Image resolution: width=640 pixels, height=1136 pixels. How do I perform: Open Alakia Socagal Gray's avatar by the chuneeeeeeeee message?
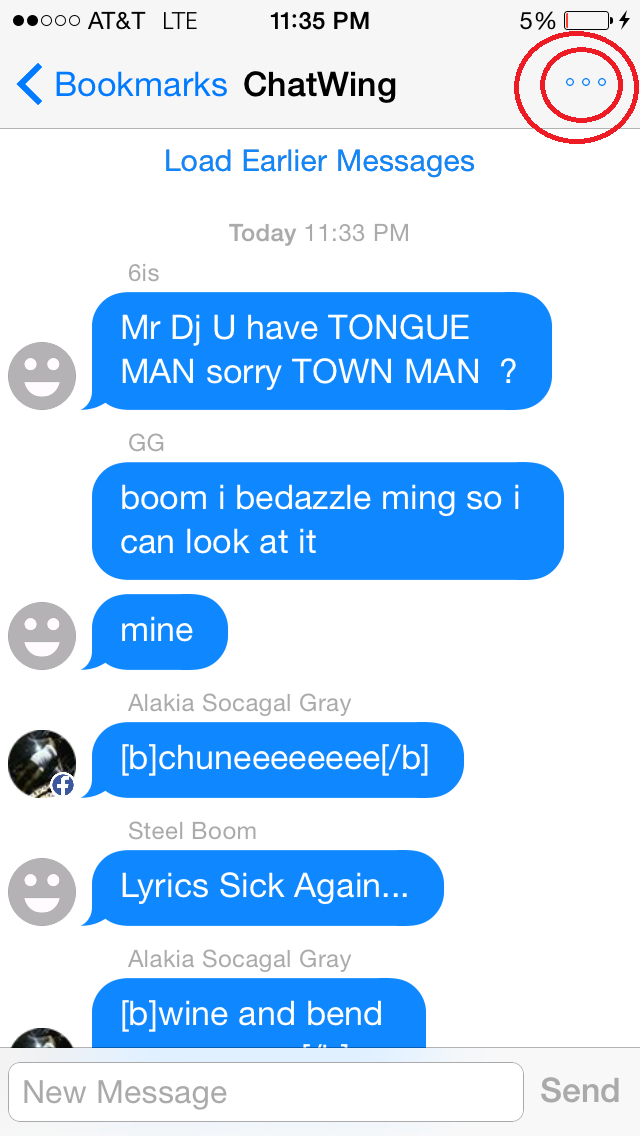coord(42,763)
